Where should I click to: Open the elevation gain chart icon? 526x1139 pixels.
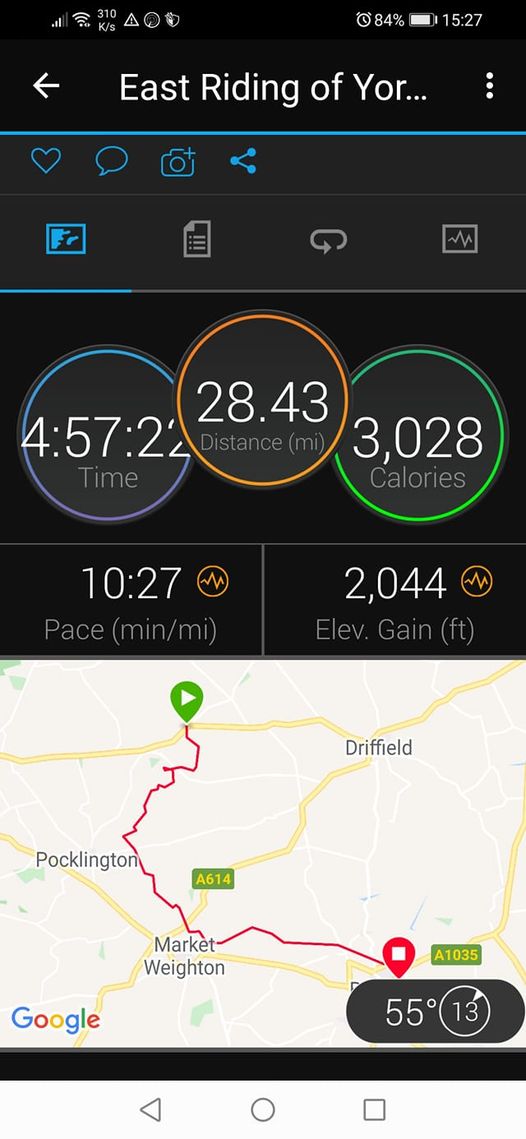(x=477, y=582)
